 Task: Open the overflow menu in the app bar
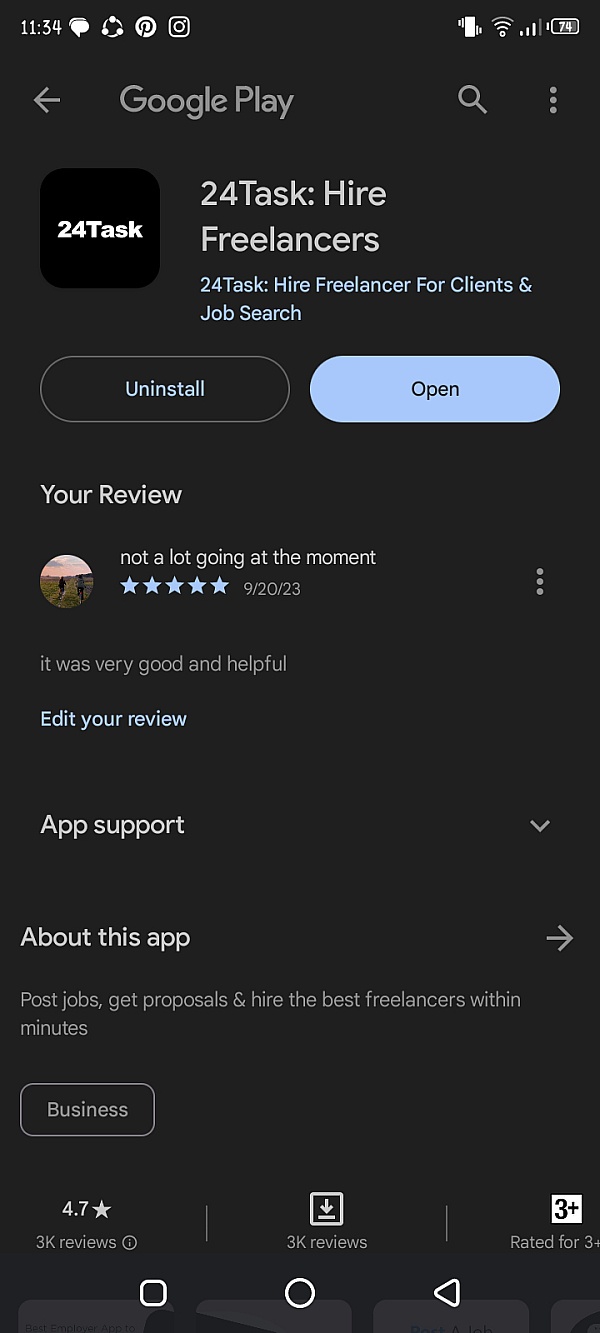553,100
